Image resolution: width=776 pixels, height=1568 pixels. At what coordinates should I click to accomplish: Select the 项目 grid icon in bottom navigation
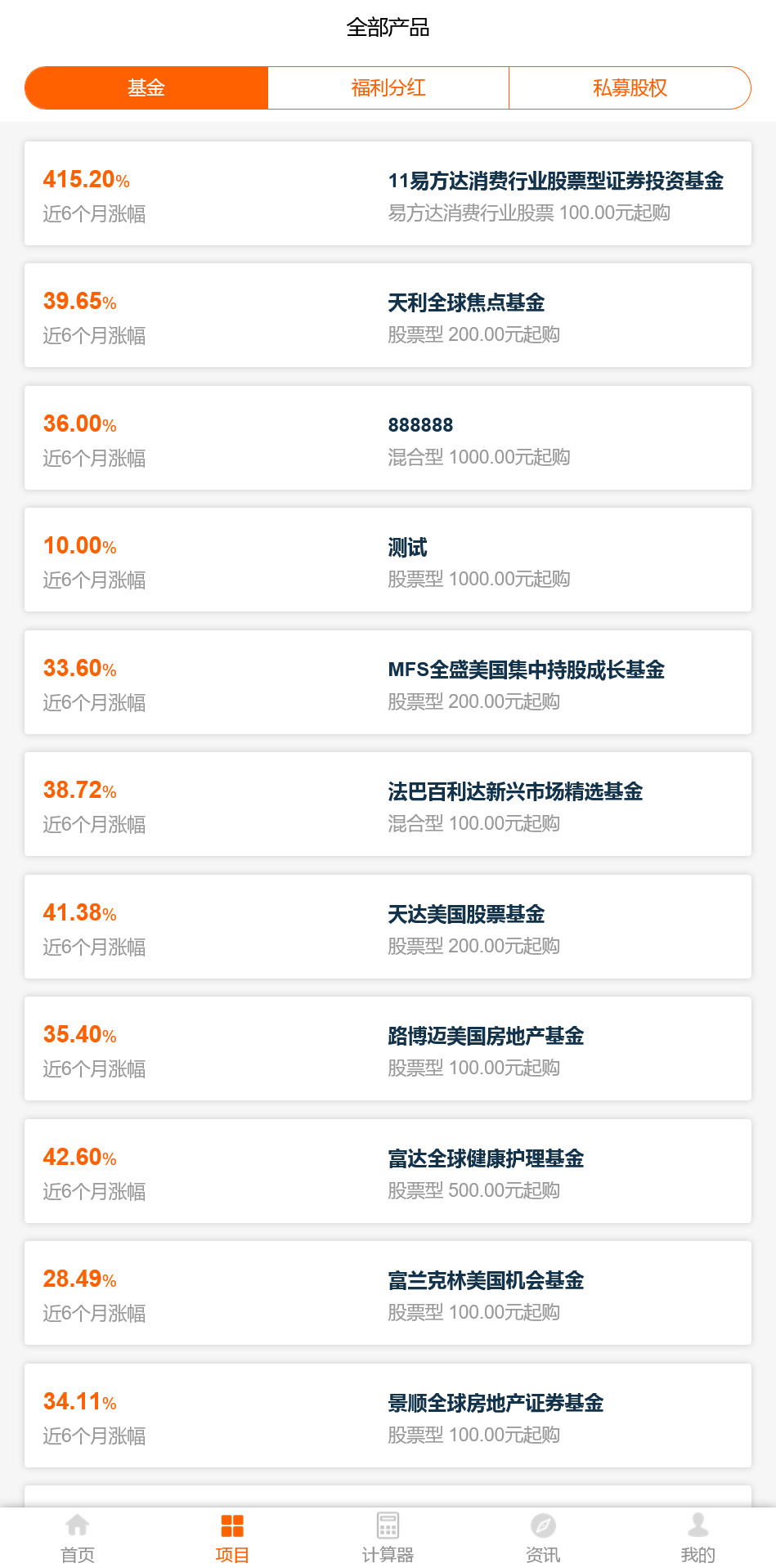click(232, 1532)
